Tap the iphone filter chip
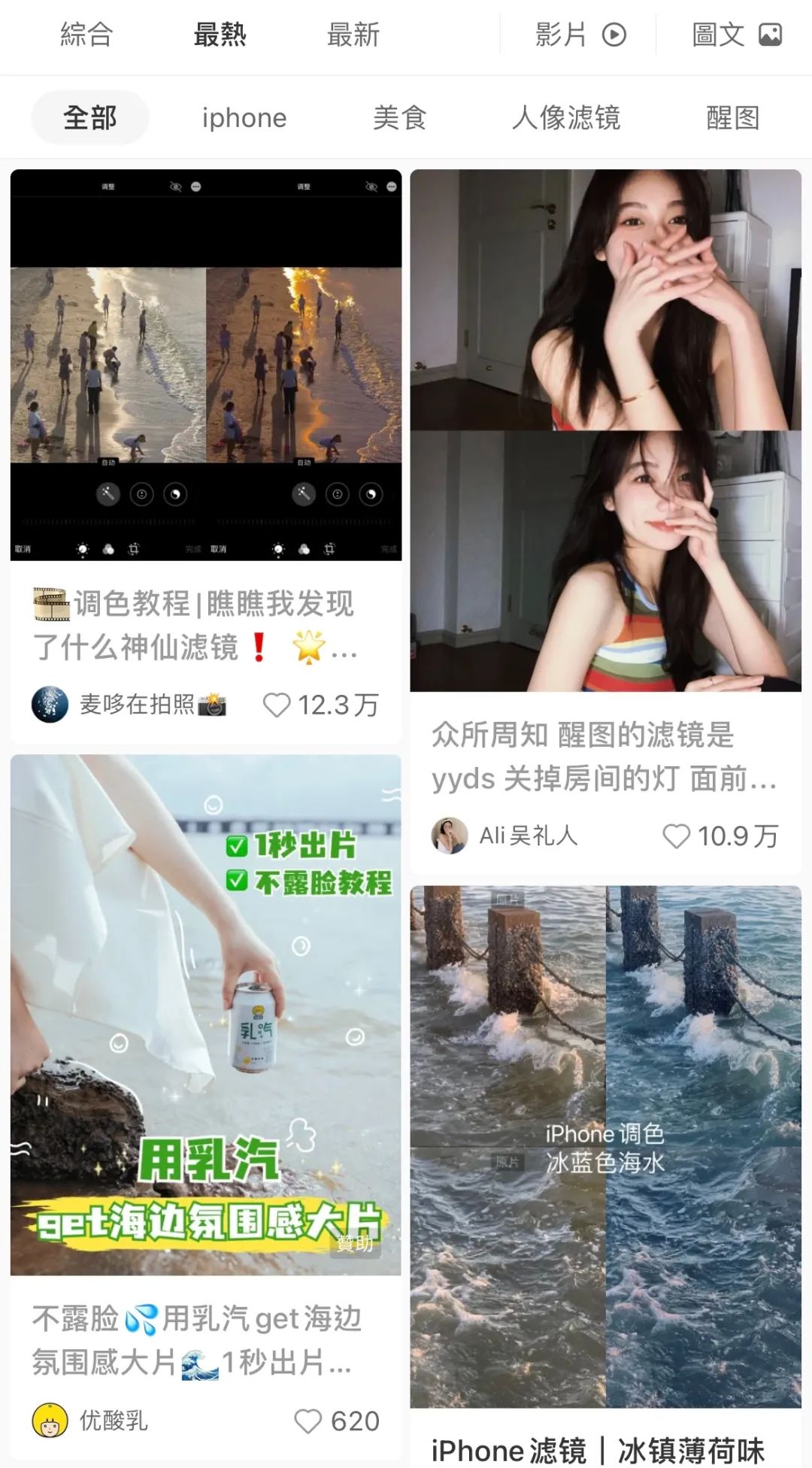This screenshot has width=812, height=1468. pyautogui.click(x=244, y=117)
